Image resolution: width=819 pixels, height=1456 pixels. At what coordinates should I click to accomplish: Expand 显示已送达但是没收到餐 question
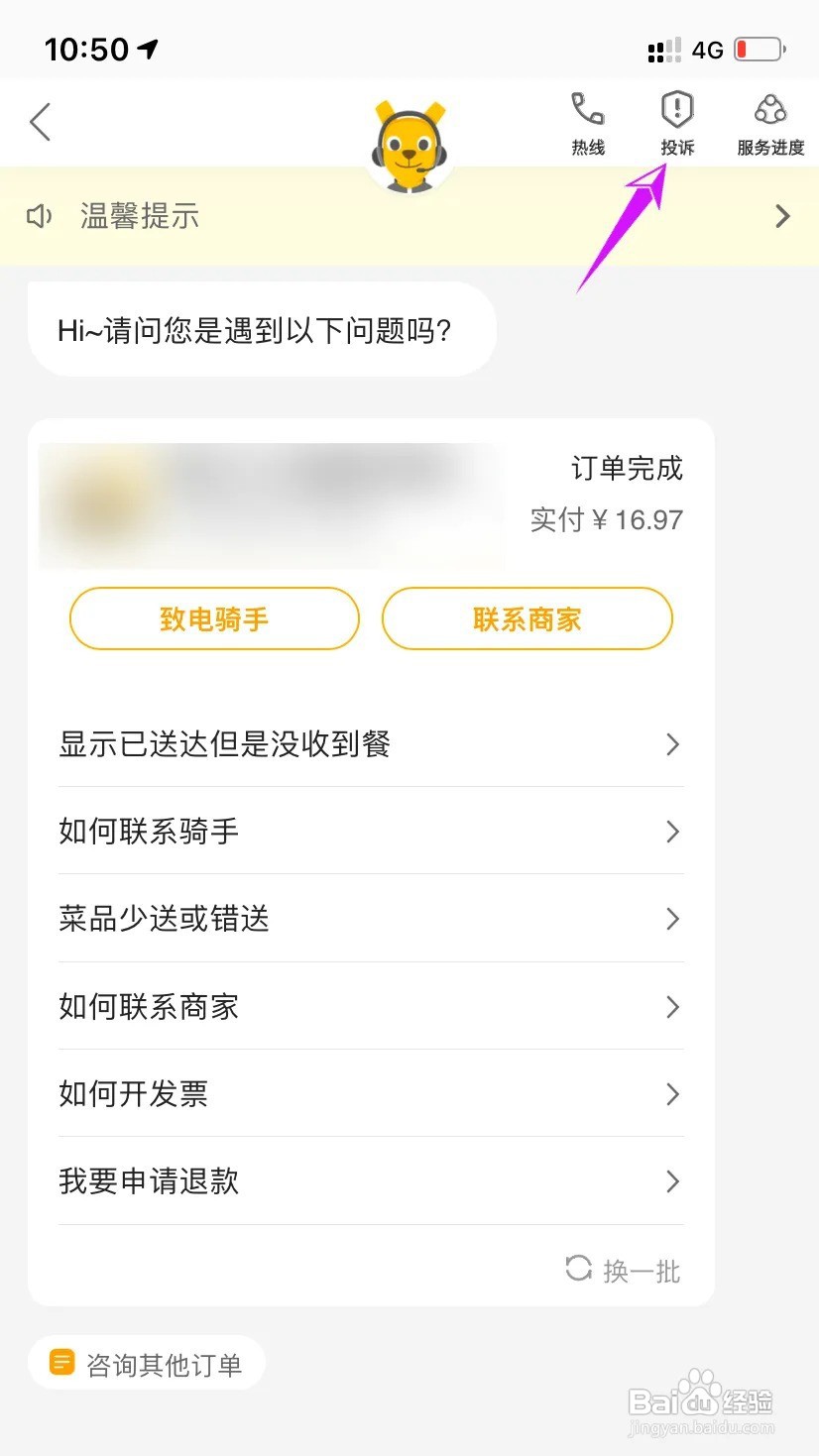click(x=371, y=744)
